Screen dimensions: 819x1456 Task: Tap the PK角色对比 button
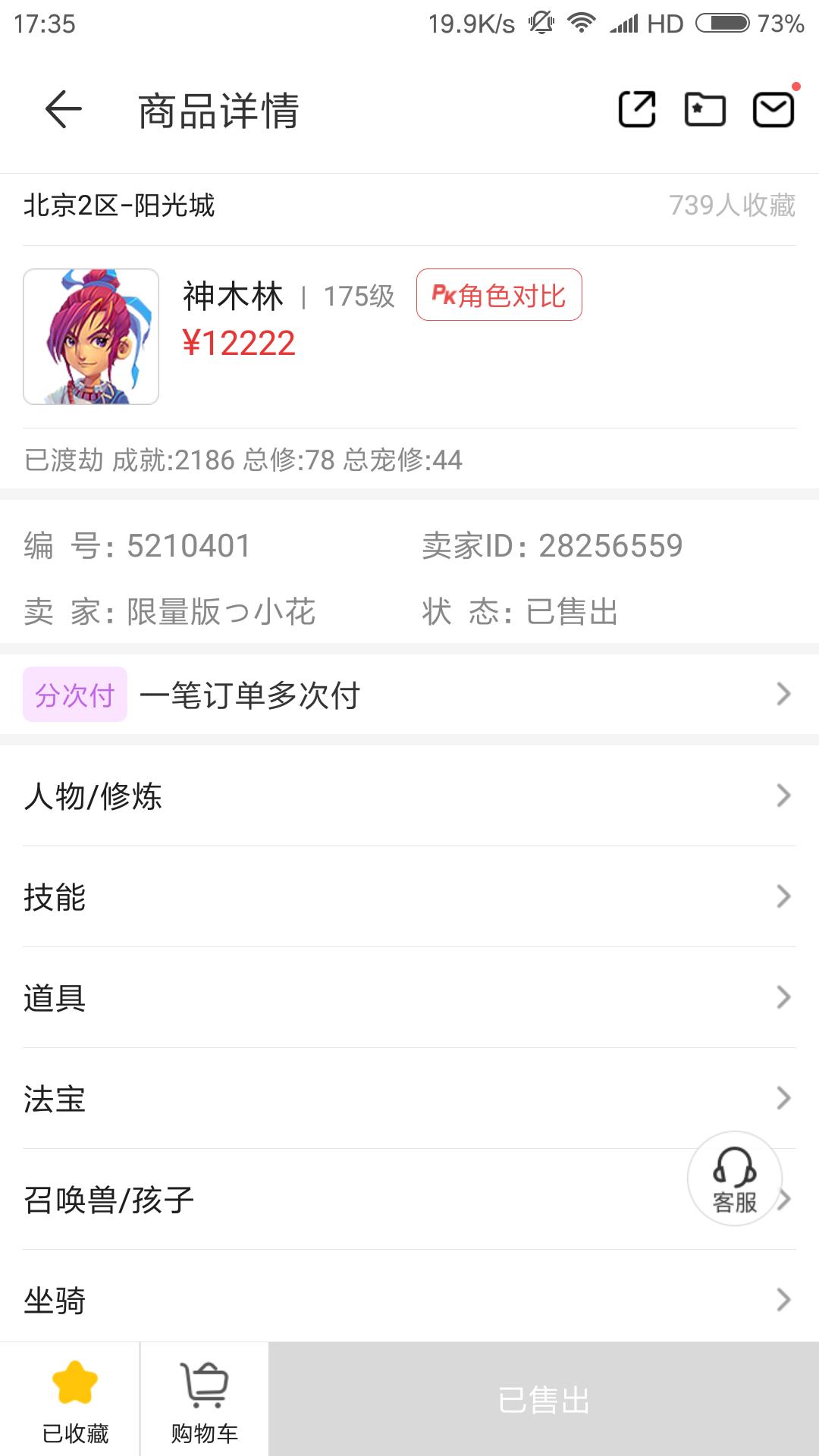[x=499, y=295]
